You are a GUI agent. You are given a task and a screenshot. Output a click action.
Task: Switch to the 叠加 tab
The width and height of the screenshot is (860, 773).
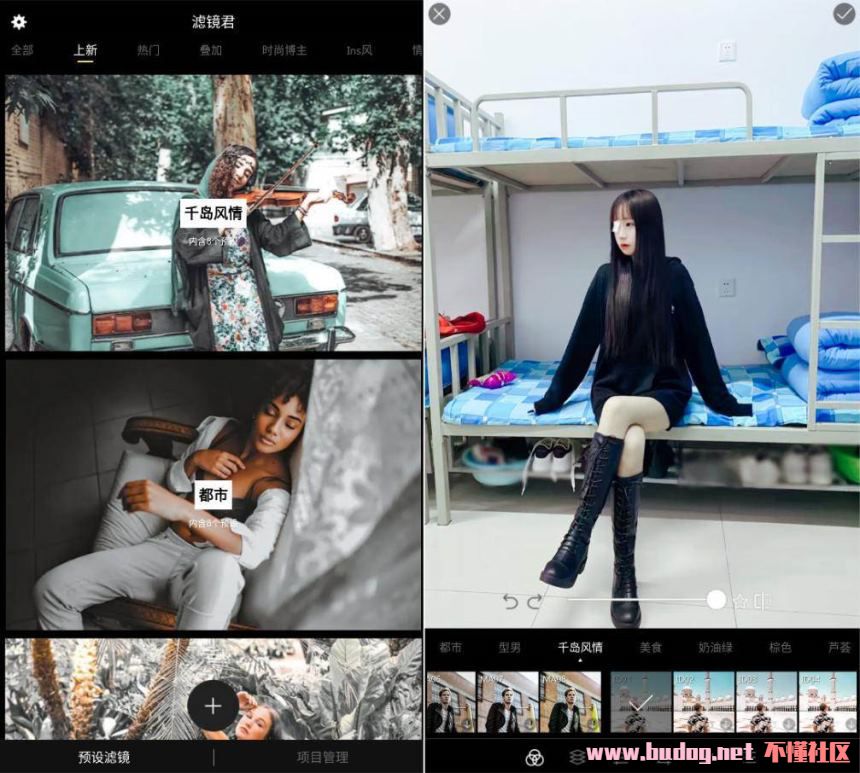(x=210, y=50)
